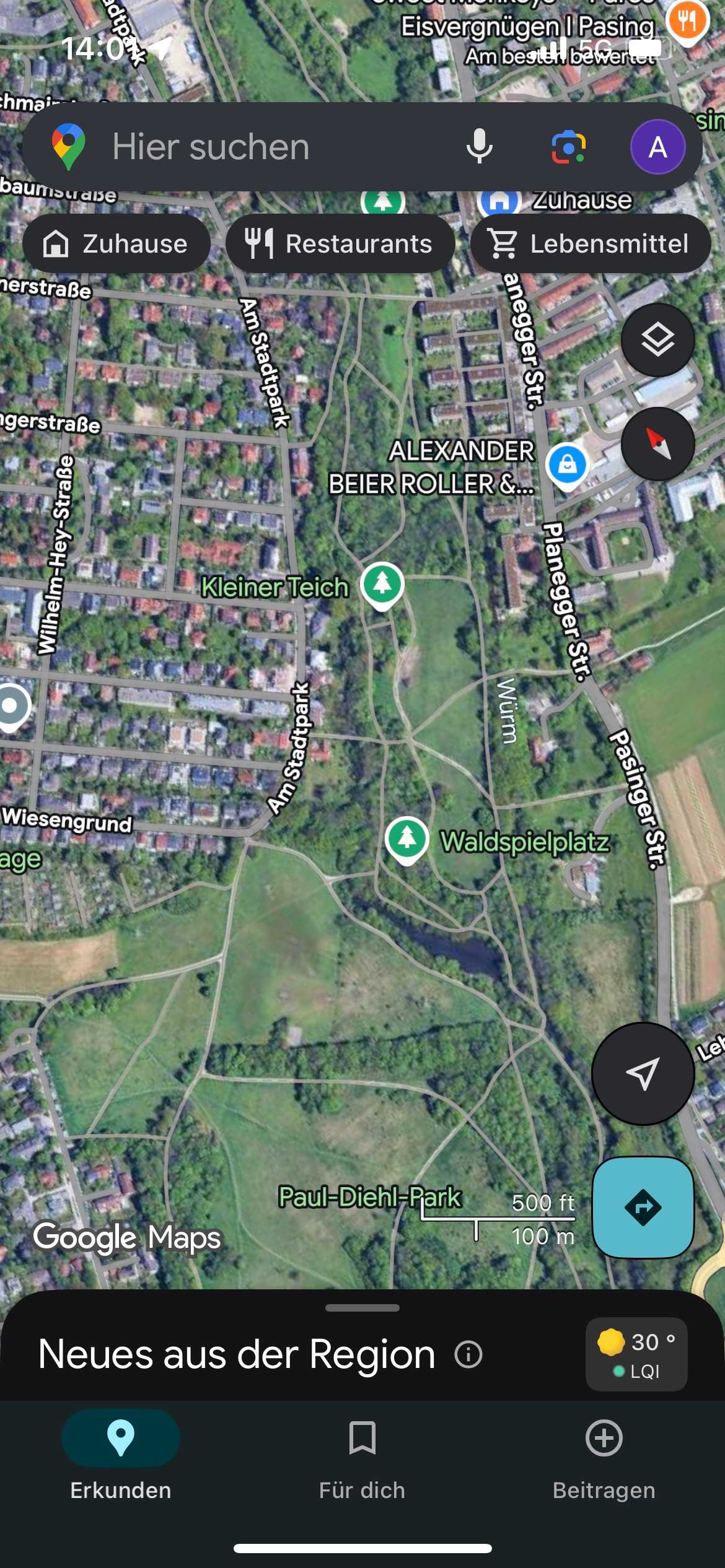The image size is (725, 1568).
Task: Show nearby Restaurants via the chip
Action: [340, 244]
